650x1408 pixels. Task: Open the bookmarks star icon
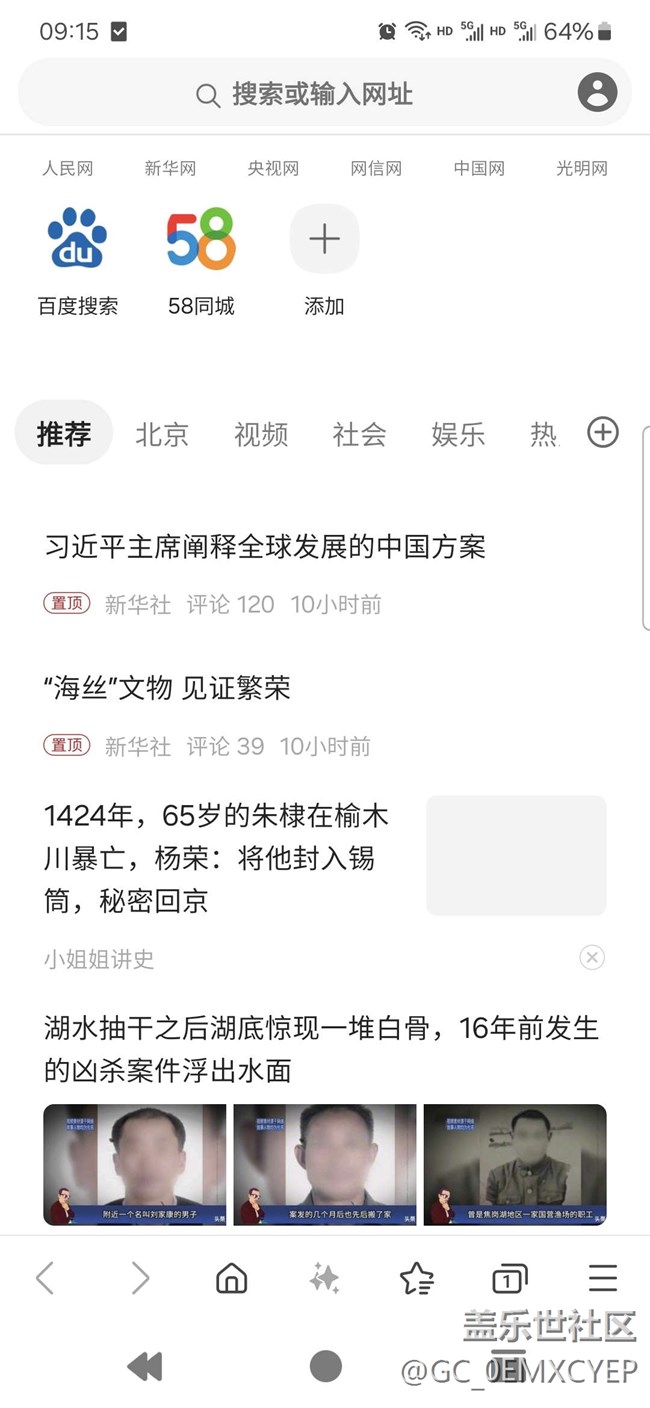[416, 1278]
